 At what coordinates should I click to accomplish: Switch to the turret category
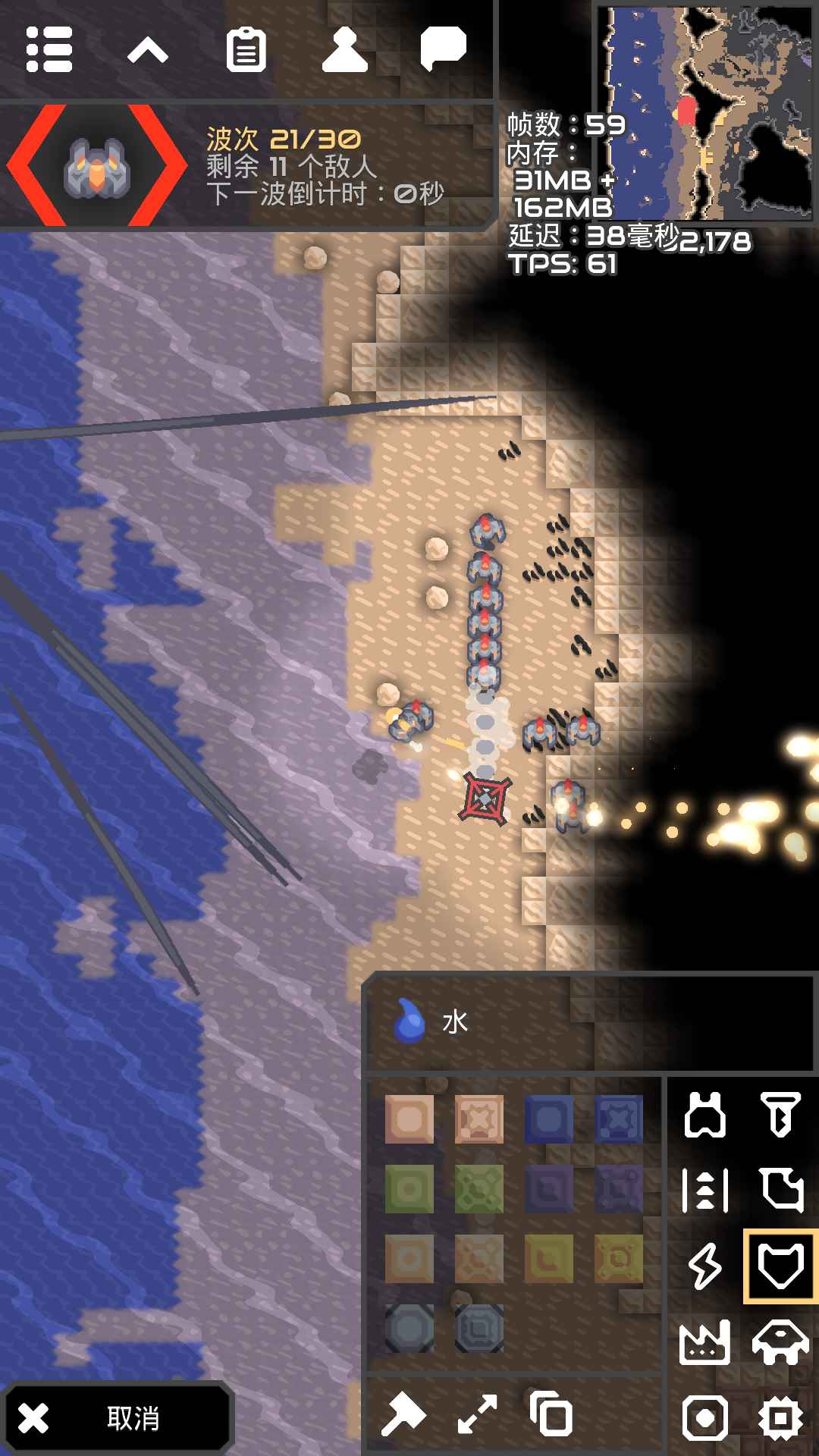[x=705, y=1115]
